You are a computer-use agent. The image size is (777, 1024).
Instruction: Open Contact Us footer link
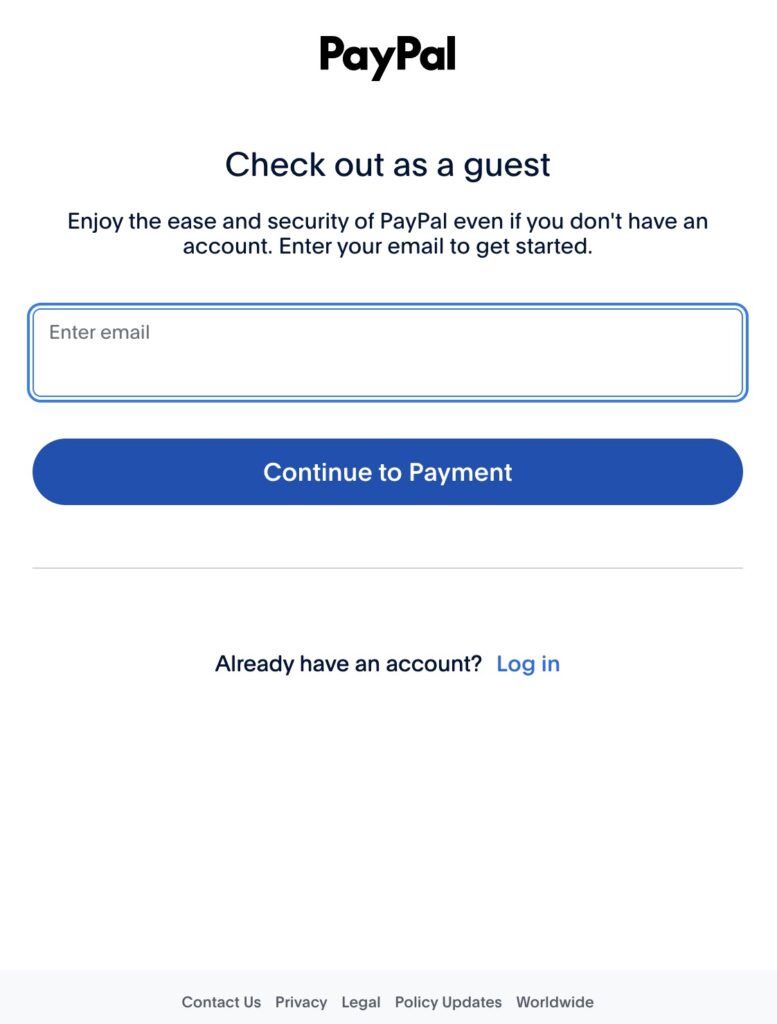[x=221, y=1002]
